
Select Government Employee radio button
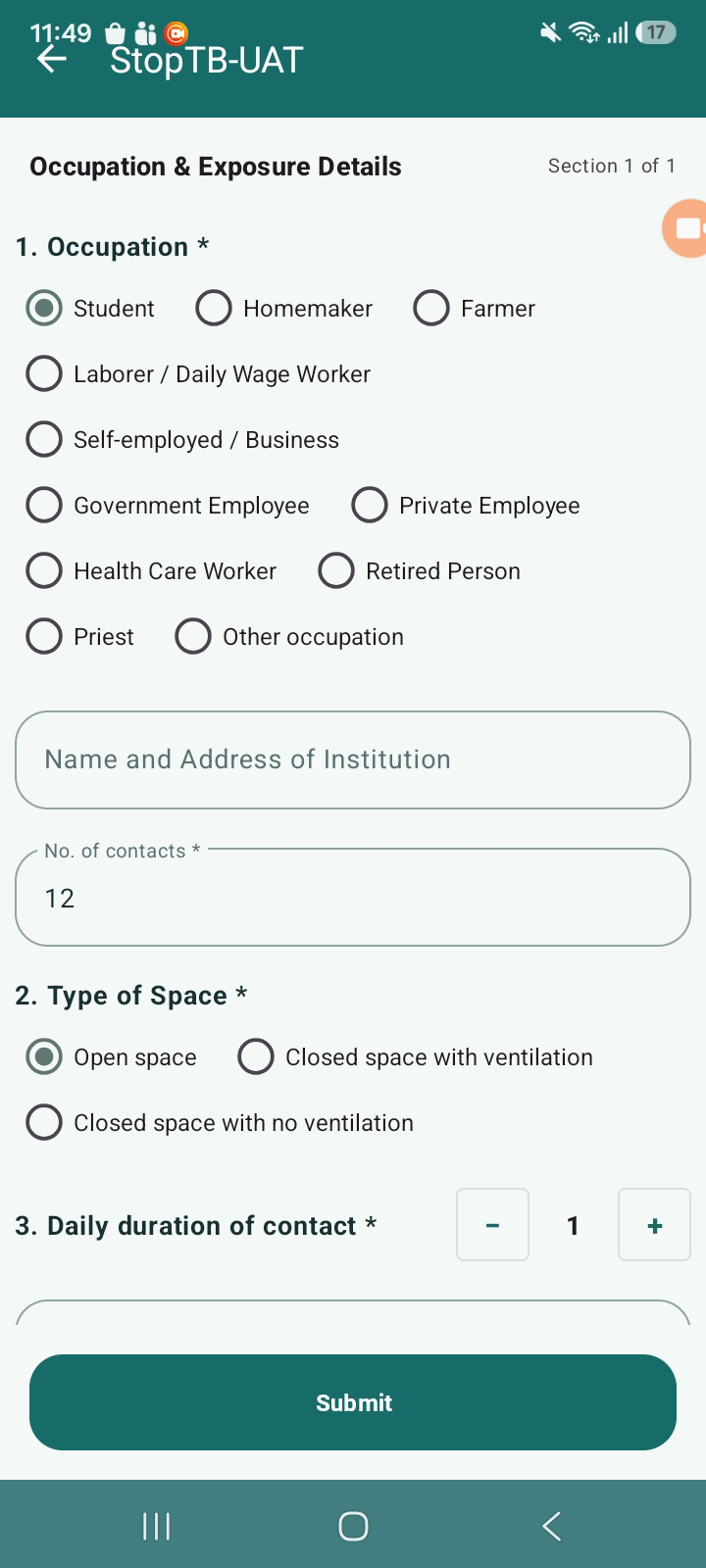pyautogui.click(x=168, y=505)
